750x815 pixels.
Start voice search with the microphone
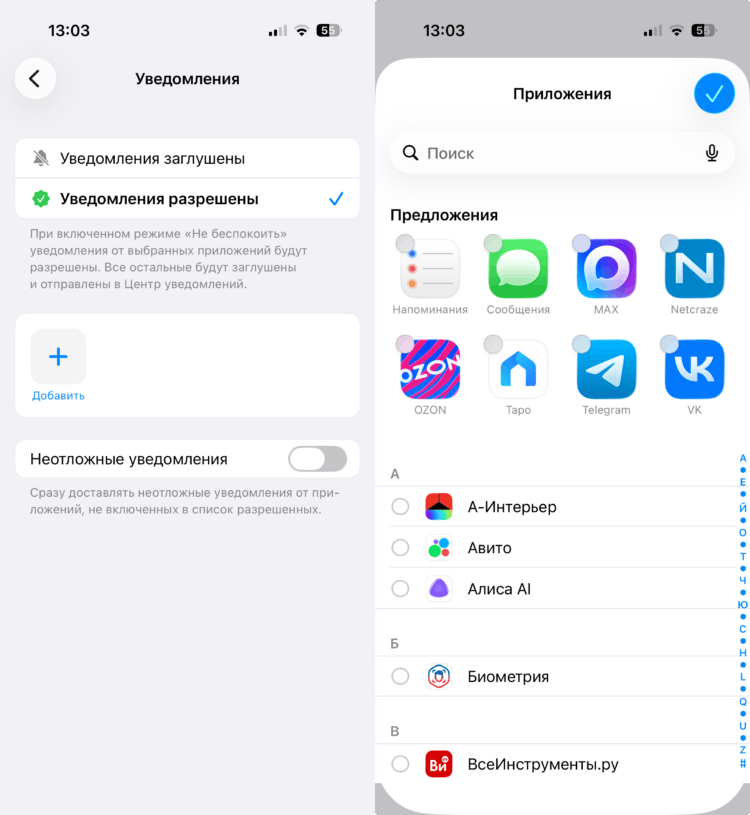(x=712, y=153)
